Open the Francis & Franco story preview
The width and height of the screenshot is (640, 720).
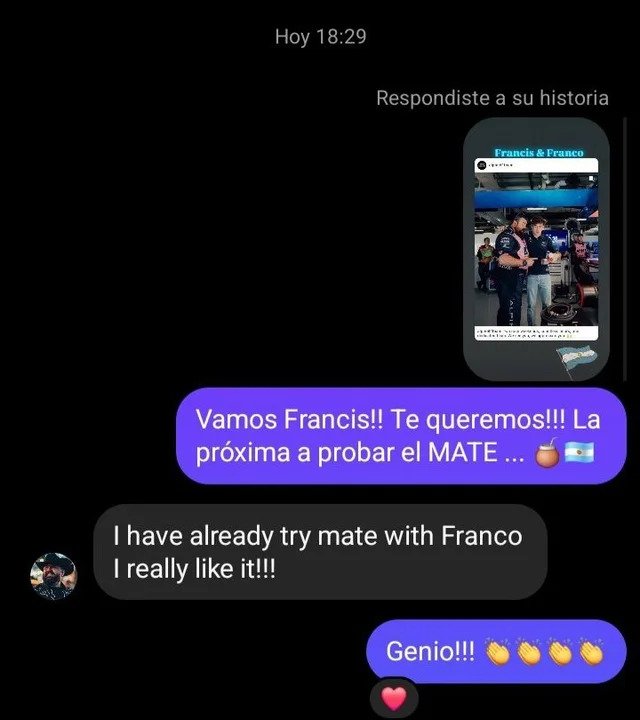tap(538, 248)
